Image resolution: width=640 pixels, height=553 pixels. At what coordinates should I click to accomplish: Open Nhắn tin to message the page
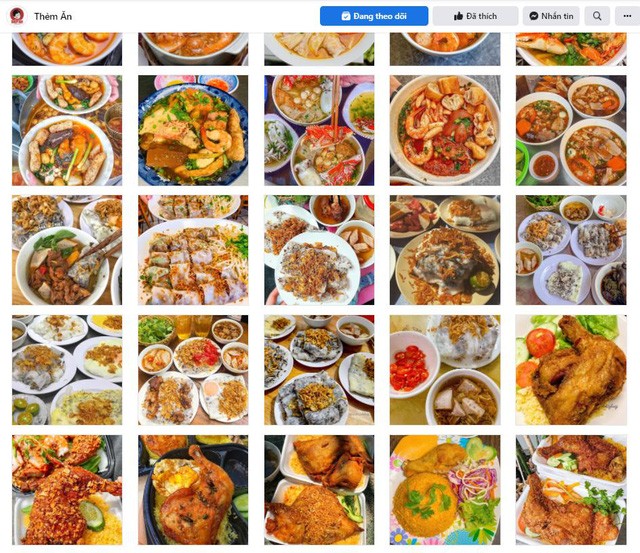(551, 16)
